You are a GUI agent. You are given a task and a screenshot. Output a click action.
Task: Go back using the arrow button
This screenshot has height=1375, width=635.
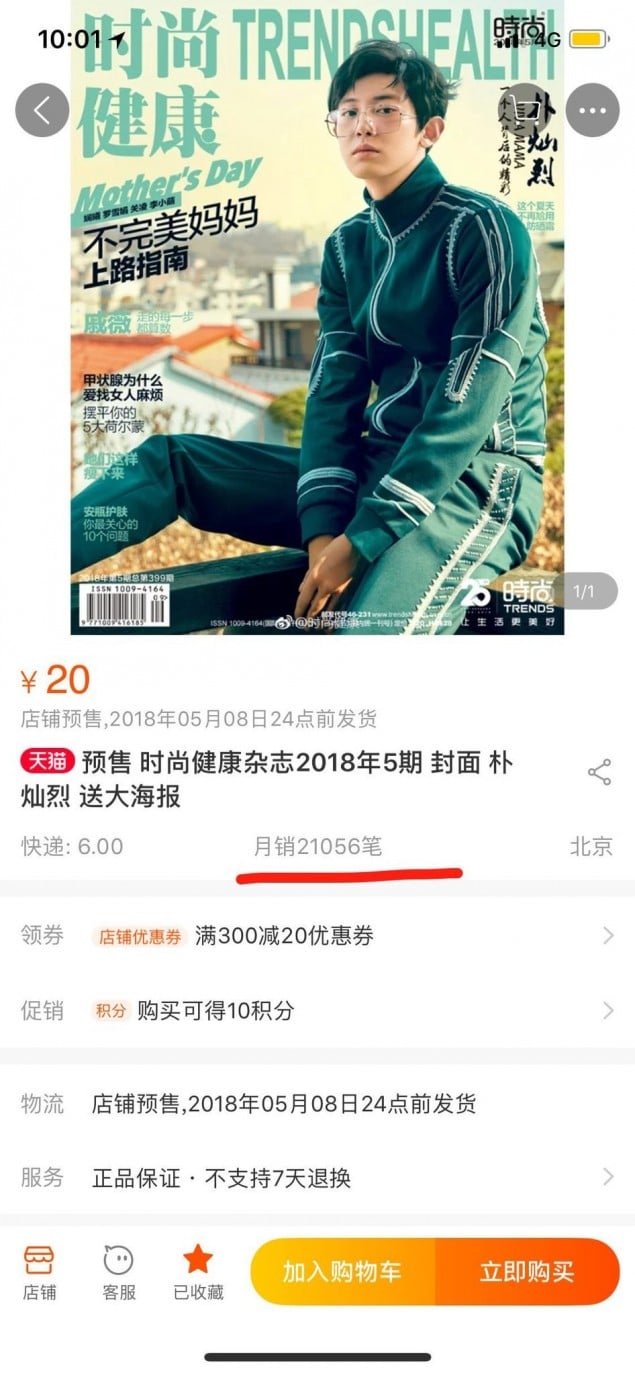click(42, 110)
